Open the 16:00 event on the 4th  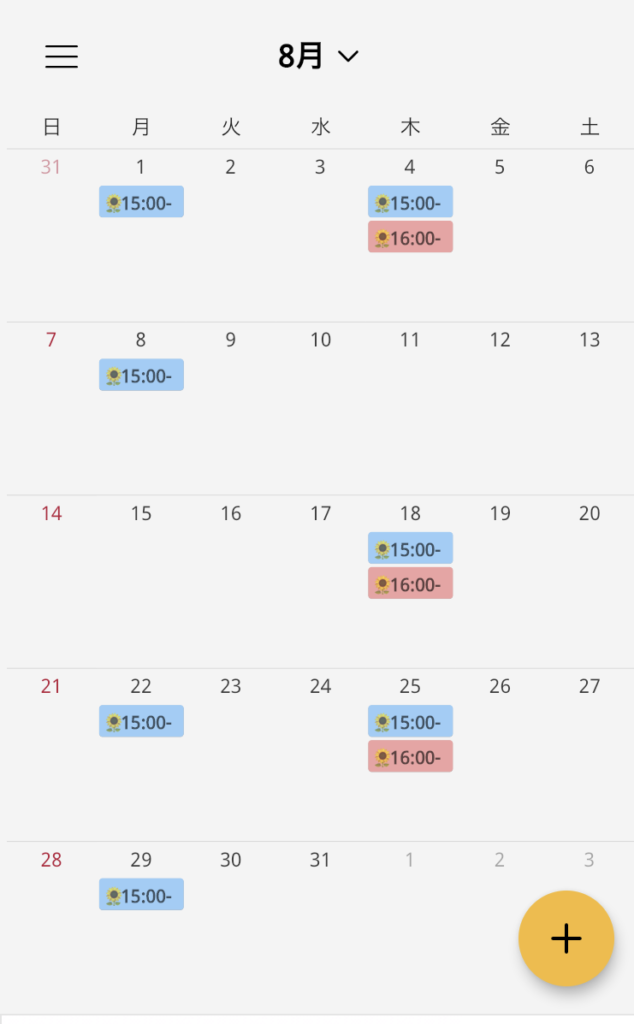(410, 237)
